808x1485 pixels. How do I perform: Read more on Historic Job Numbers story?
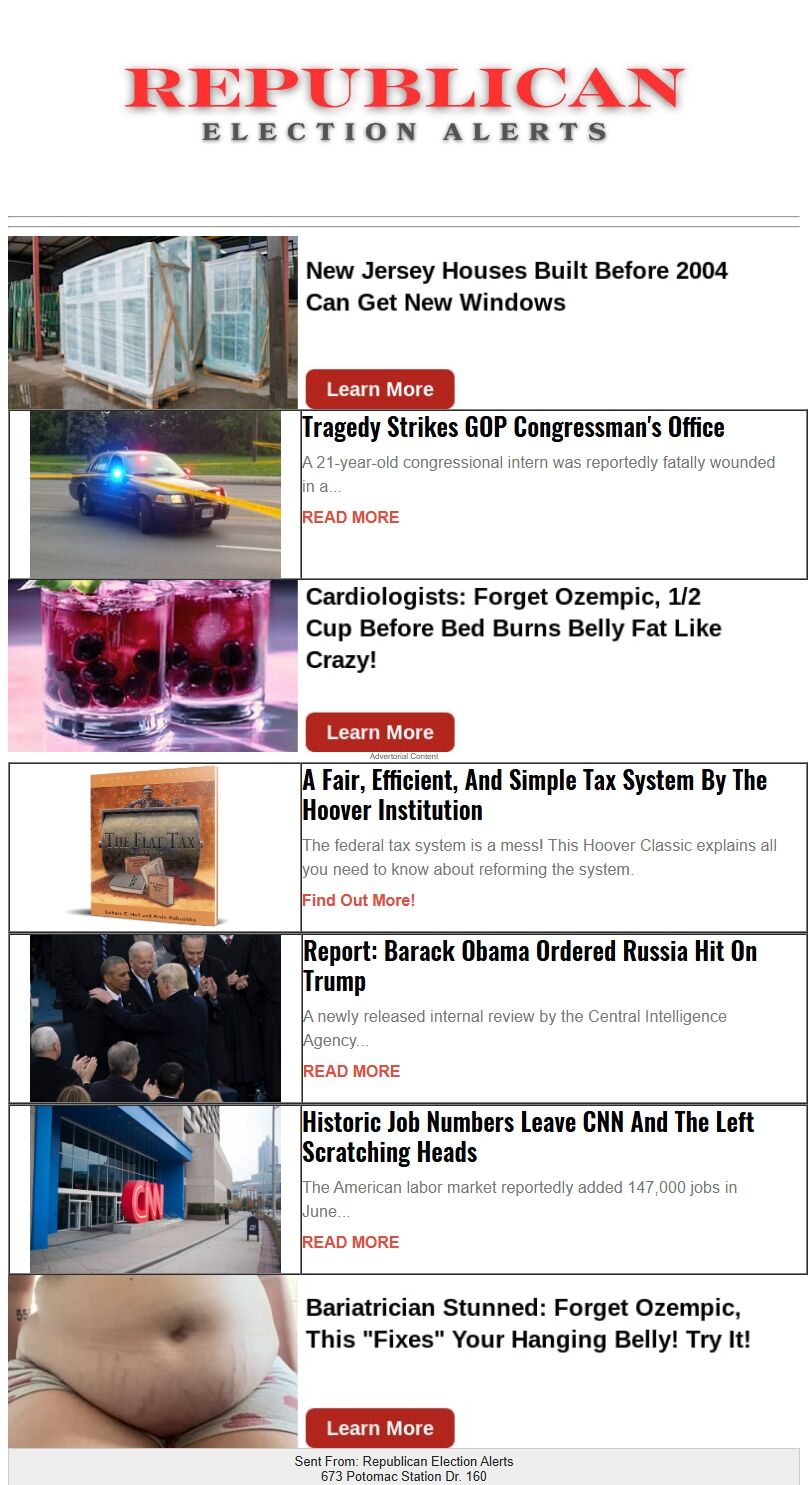[x=350, y=1242]
